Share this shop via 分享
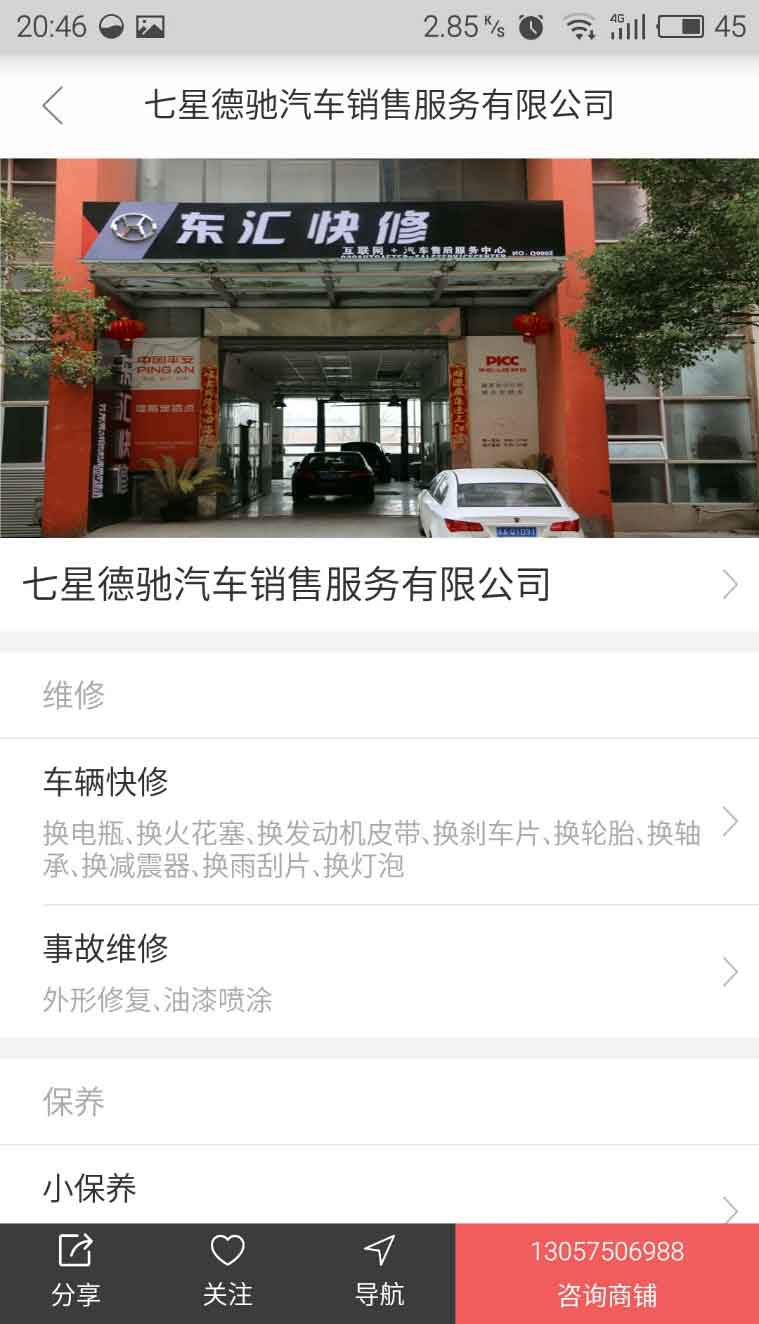The width and height of the screenshot is (759, 1324). click(x=76, y=1273)
